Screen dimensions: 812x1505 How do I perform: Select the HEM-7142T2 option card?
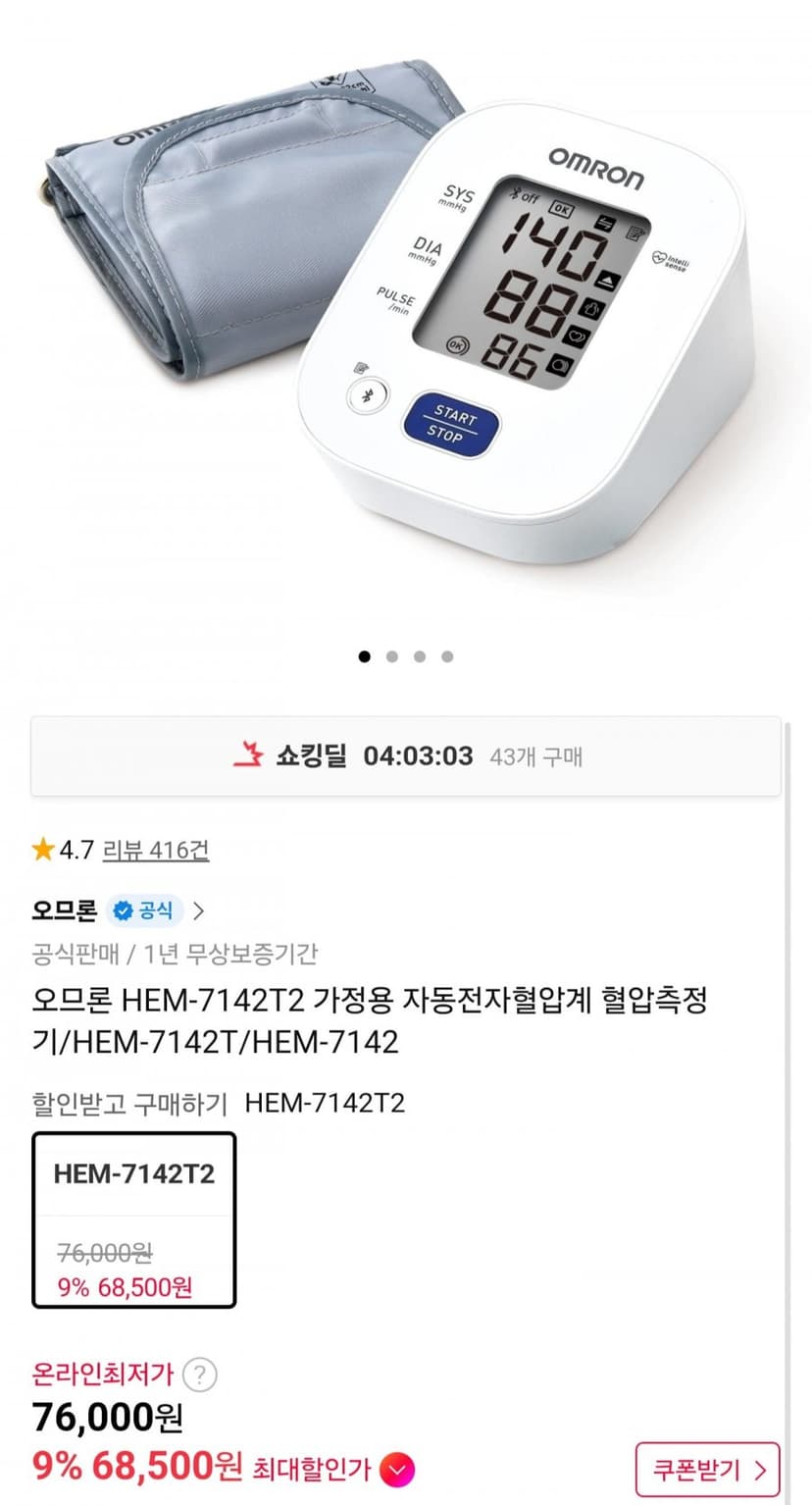(134, 1220)
